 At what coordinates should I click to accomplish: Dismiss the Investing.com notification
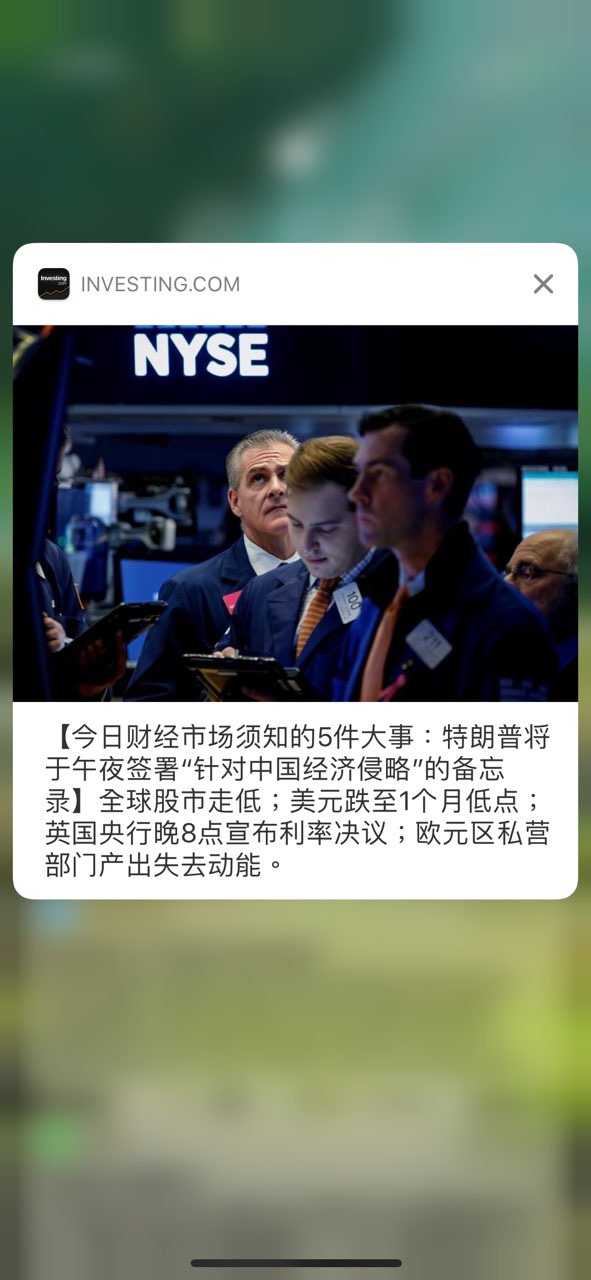(543, 284)
